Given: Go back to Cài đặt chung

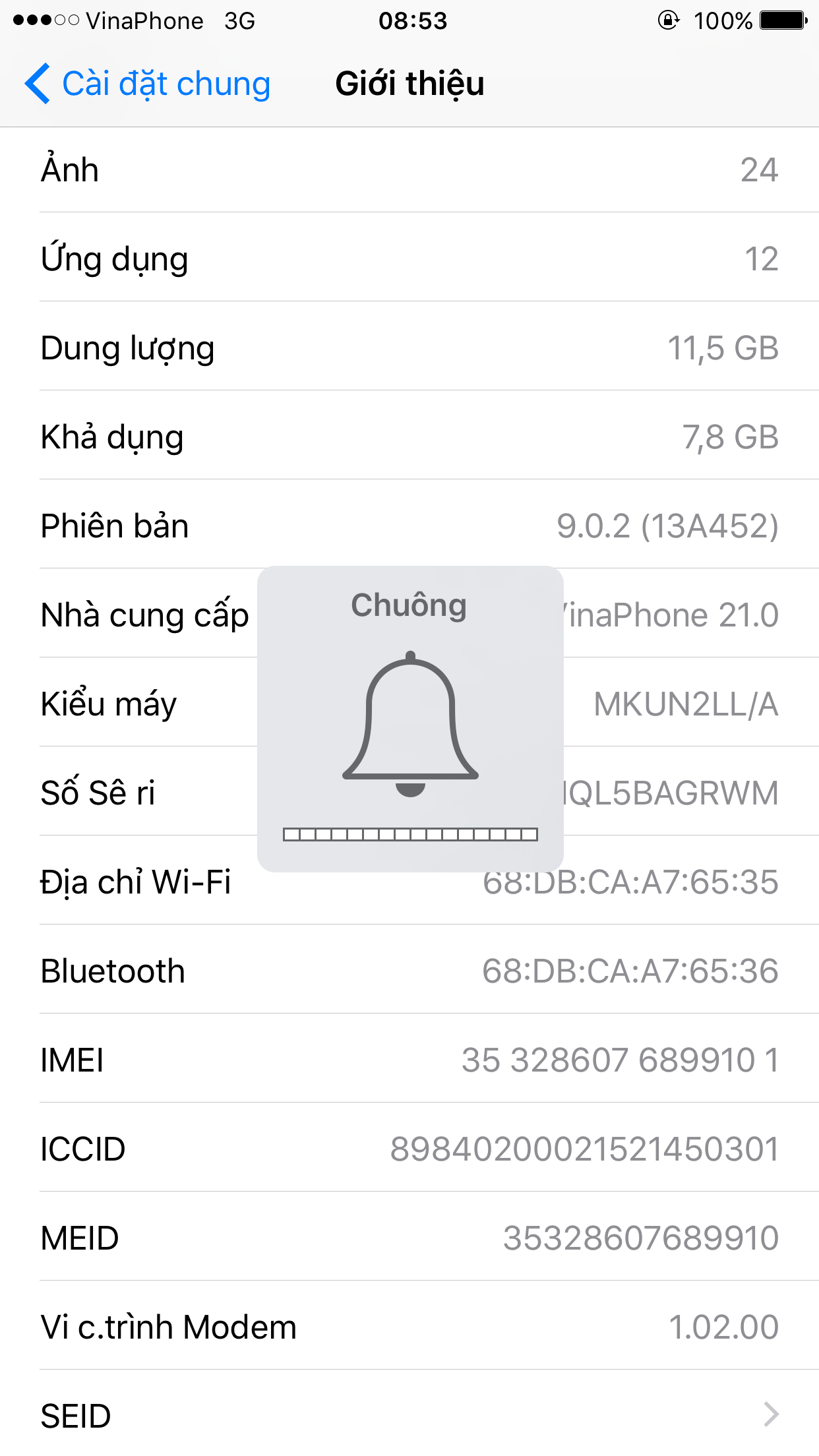Looking at the screenshot, I should click(148, 84).
